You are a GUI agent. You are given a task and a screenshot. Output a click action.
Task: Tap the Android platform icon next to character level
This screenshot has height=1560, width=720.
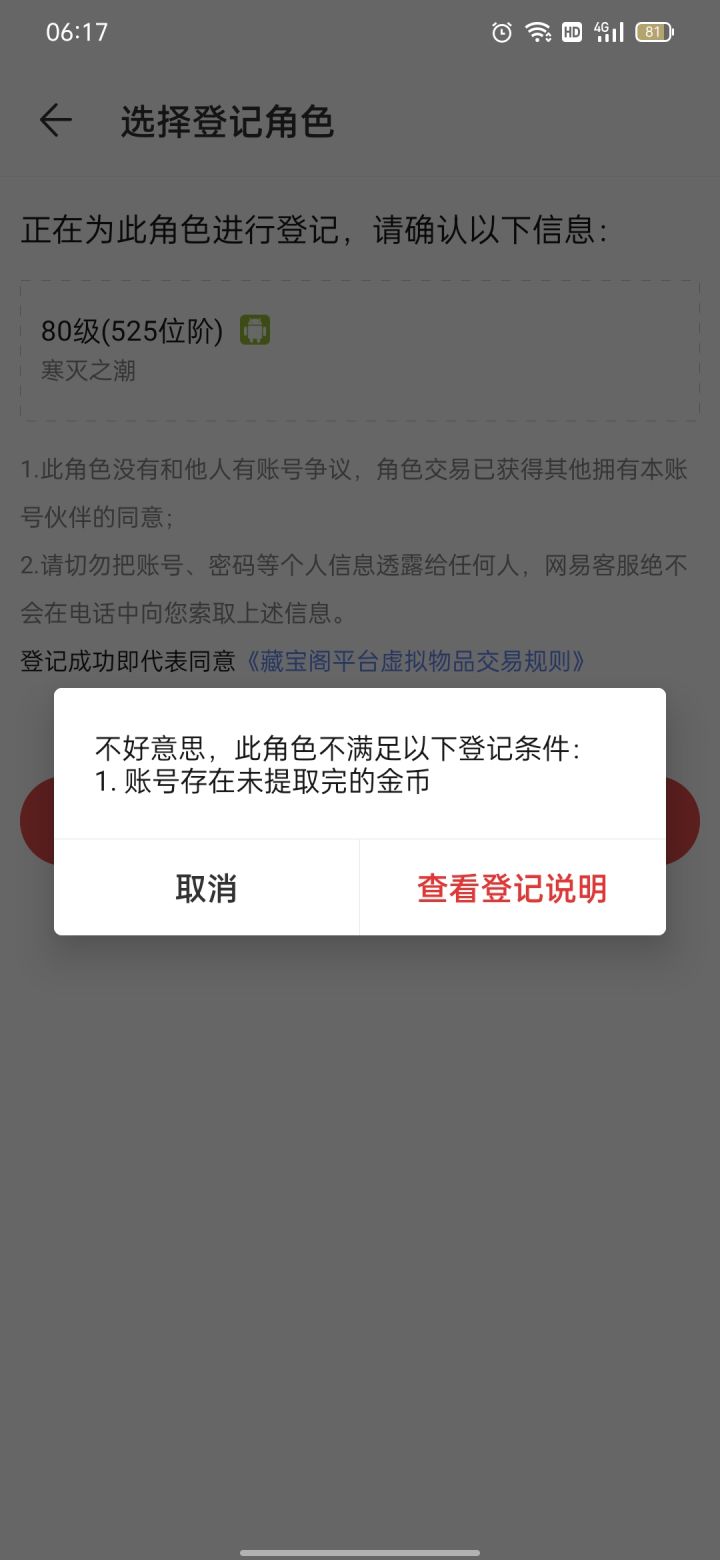click(254, 330)
